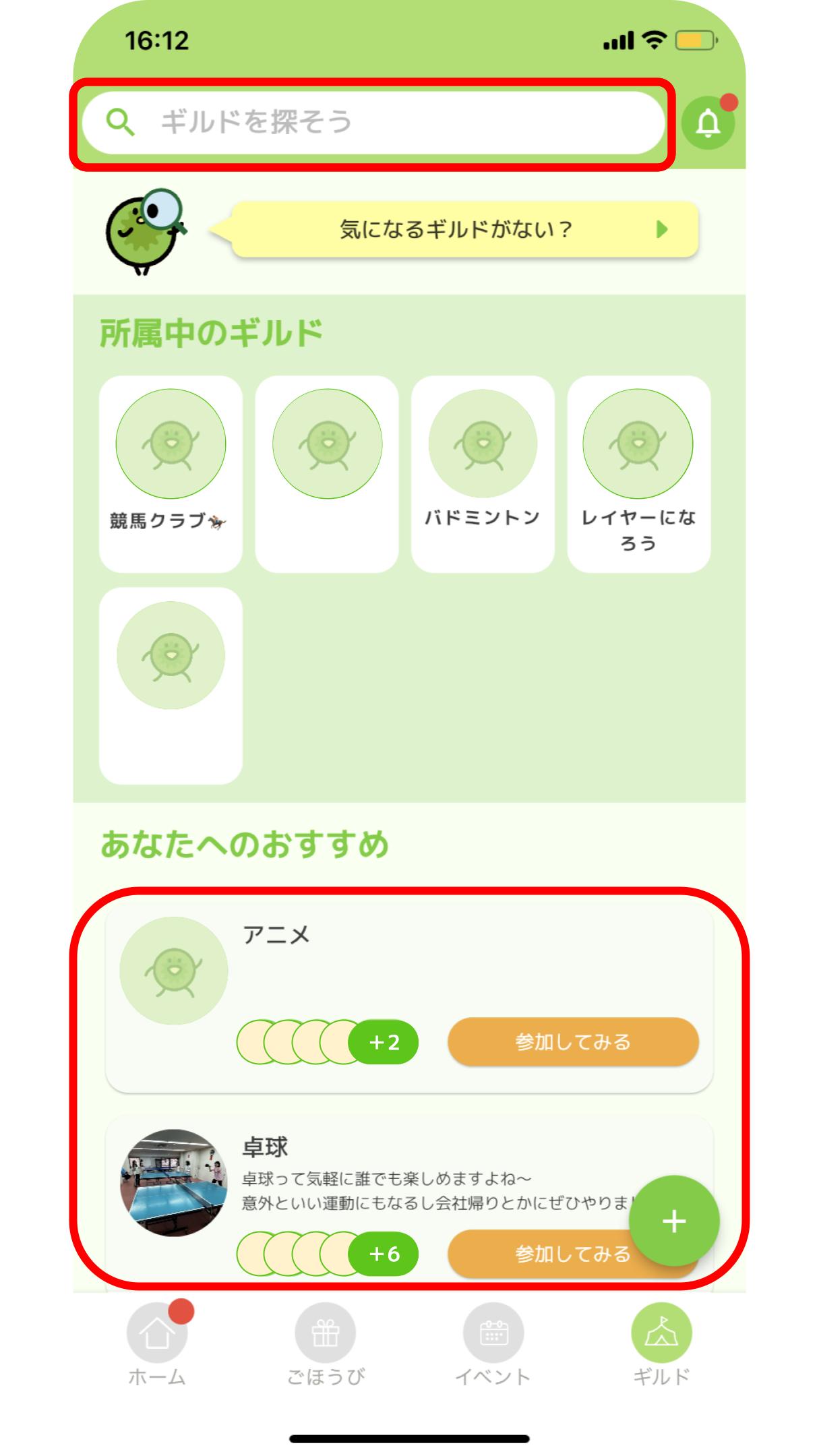This screenshot has height=1456, width=819.
Task: Open the レイヤーになろう guild
Action: pyautogui.click(x=639, y=474)
